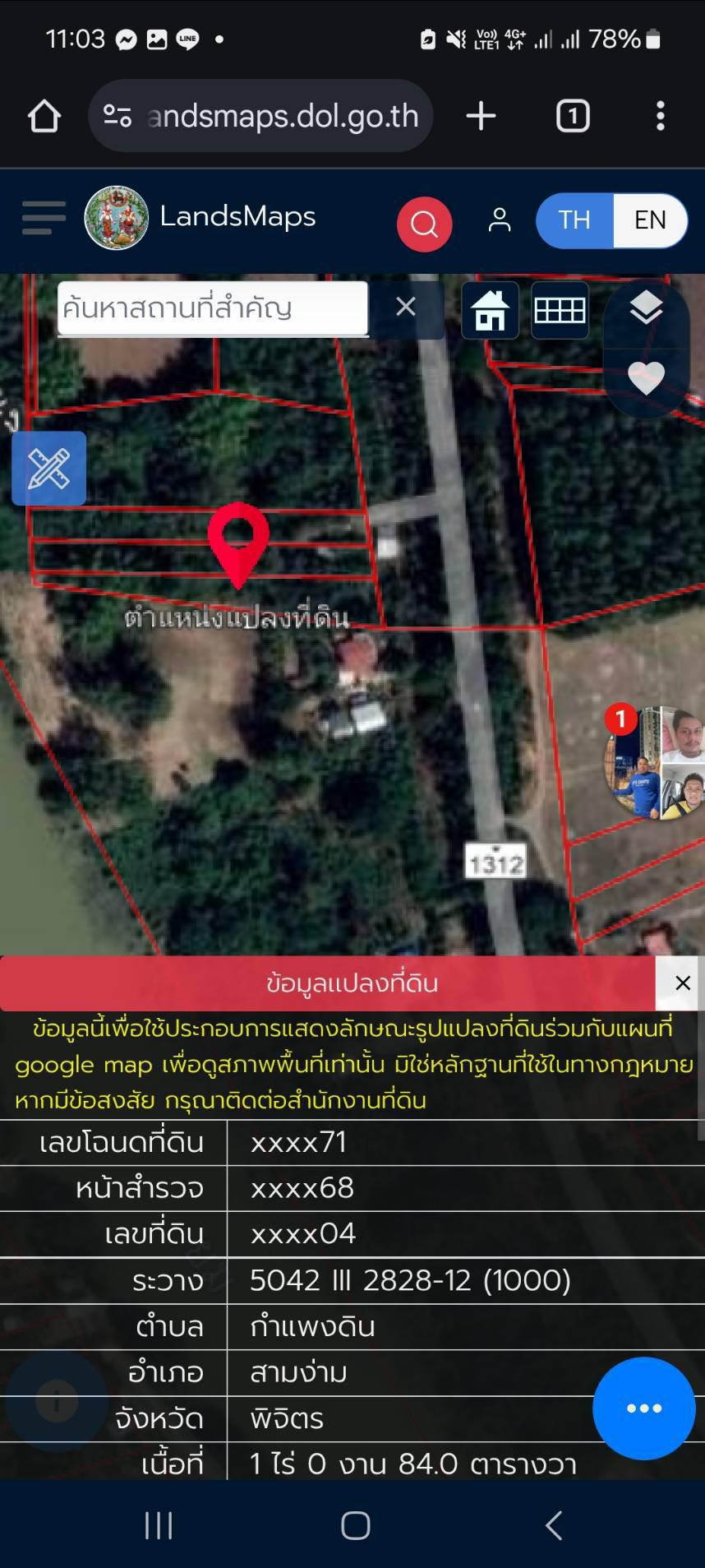This screenshot has width=705, height=1568.
Task: Open the browser overflow menu
Action: tap(660, 116)
